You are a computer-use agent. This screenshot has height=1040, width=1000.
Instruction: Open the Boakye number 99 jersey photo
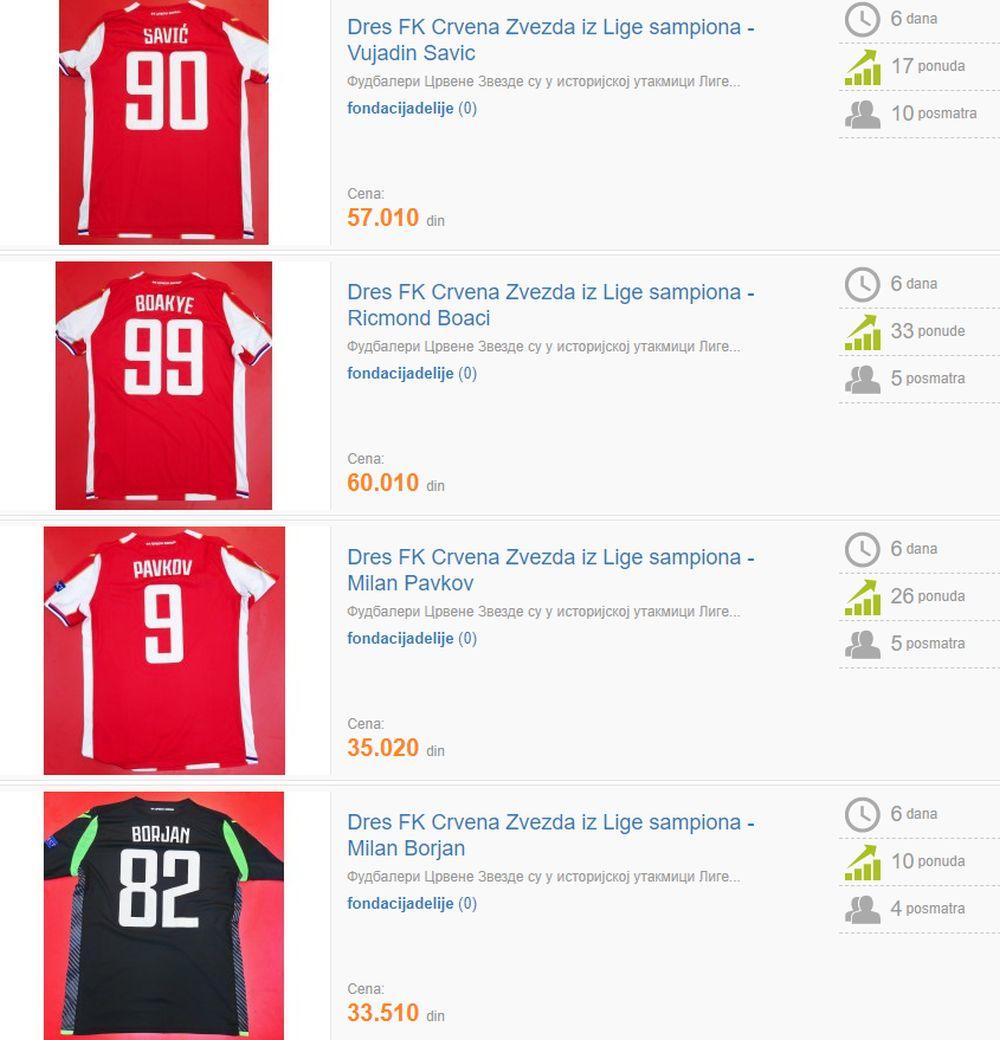click(163, 385)
